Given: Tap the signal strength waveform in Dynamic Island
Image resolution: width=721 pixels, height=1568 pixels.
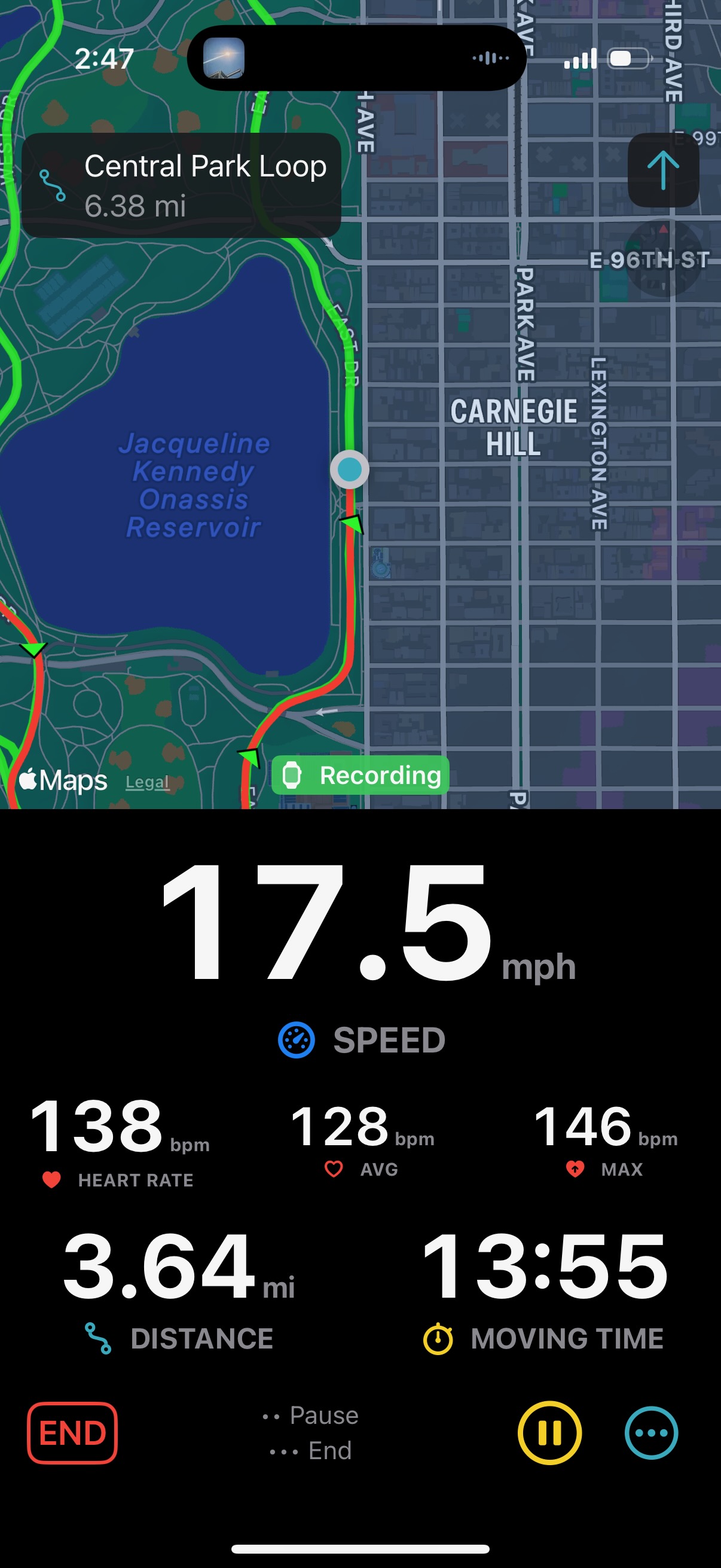Looking at the screenshot, I should click(490, 57).
